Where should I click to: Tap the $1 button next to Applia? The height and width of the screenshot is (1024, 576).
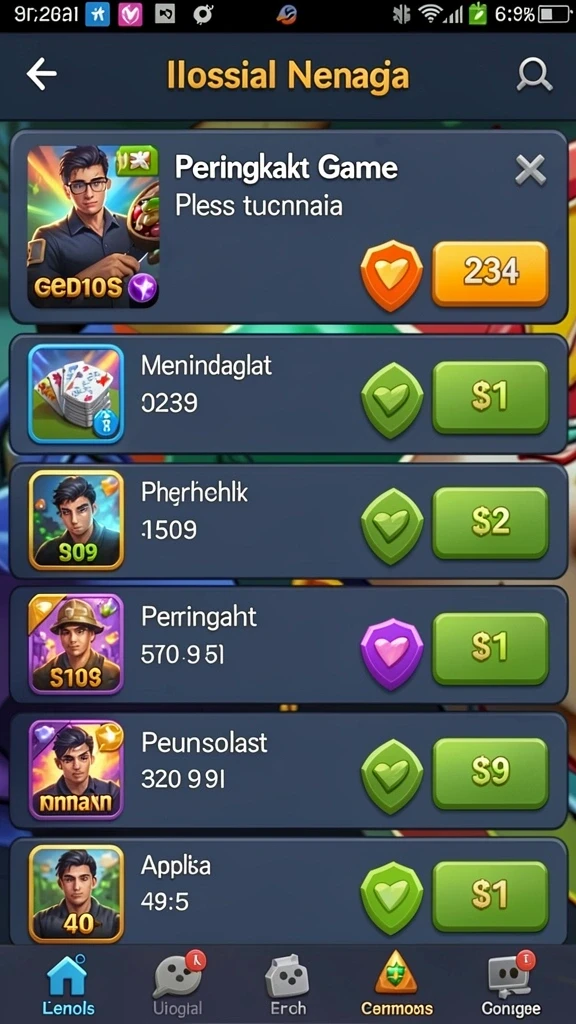pos(490,896)
